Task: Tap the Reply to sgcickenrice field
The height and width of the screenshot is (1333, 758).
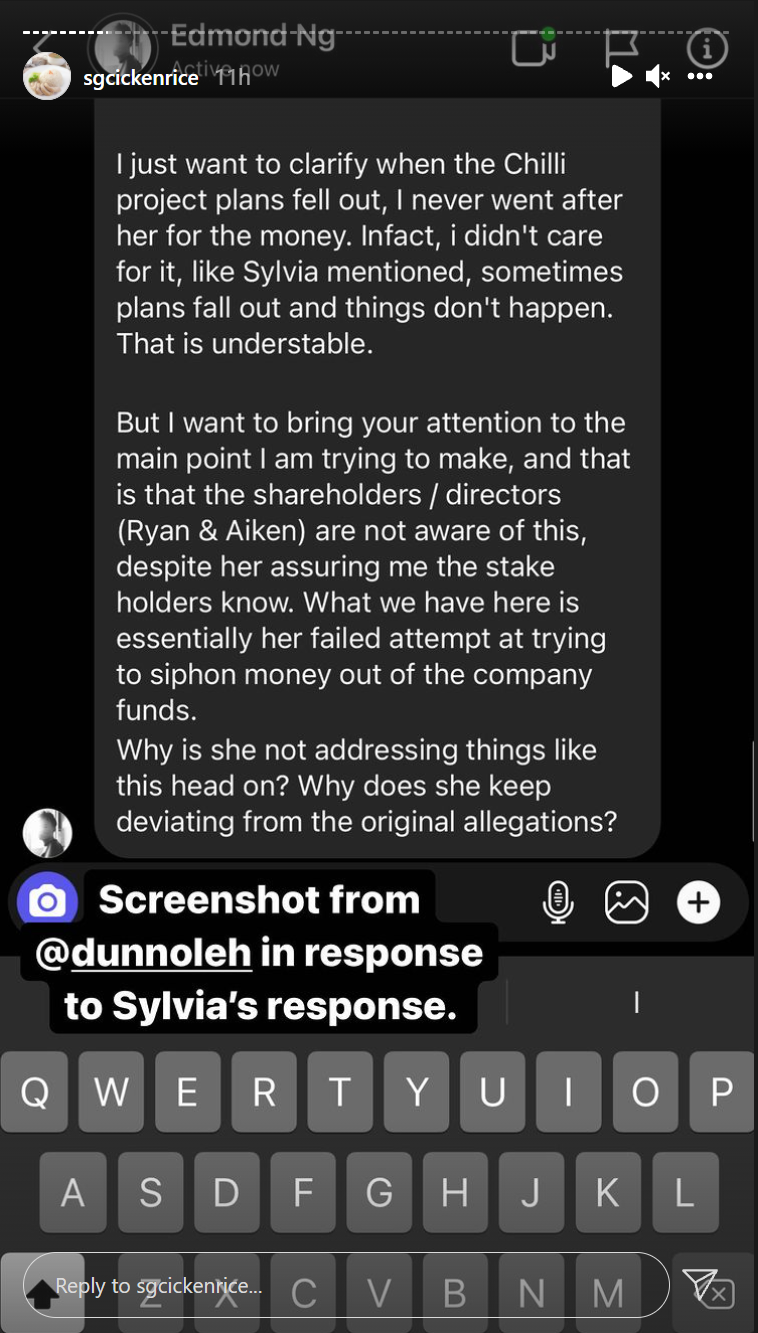Action: coord(346,1285)
